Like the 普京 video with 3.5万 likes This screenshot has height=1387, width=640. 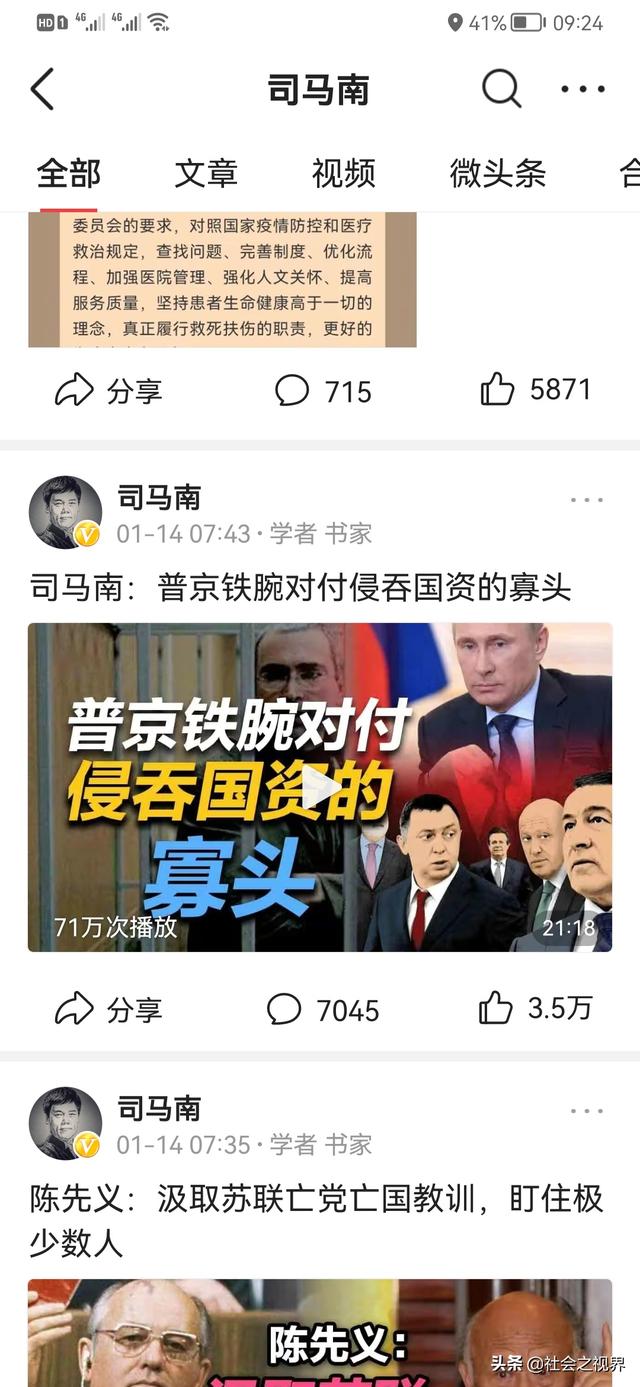pyautogui.click(x=535, y=1009)
